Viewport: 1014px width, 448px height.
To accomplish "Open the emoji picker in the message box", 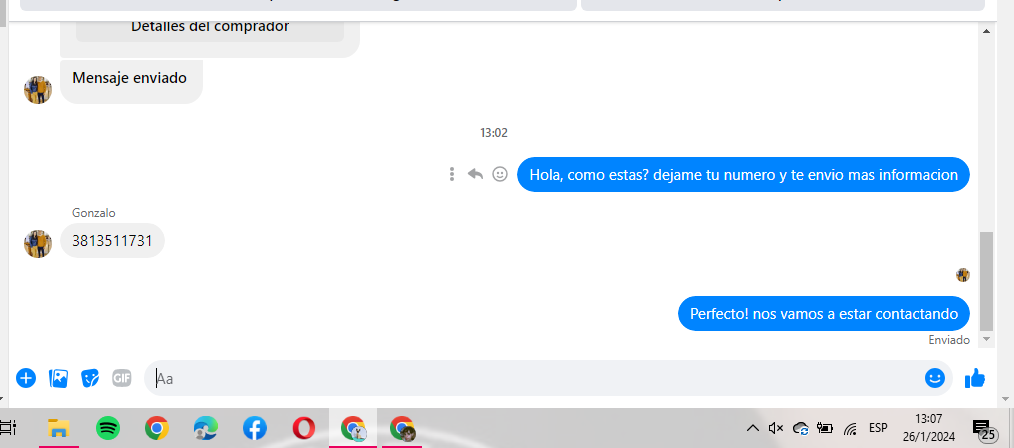I will (935, 378).
